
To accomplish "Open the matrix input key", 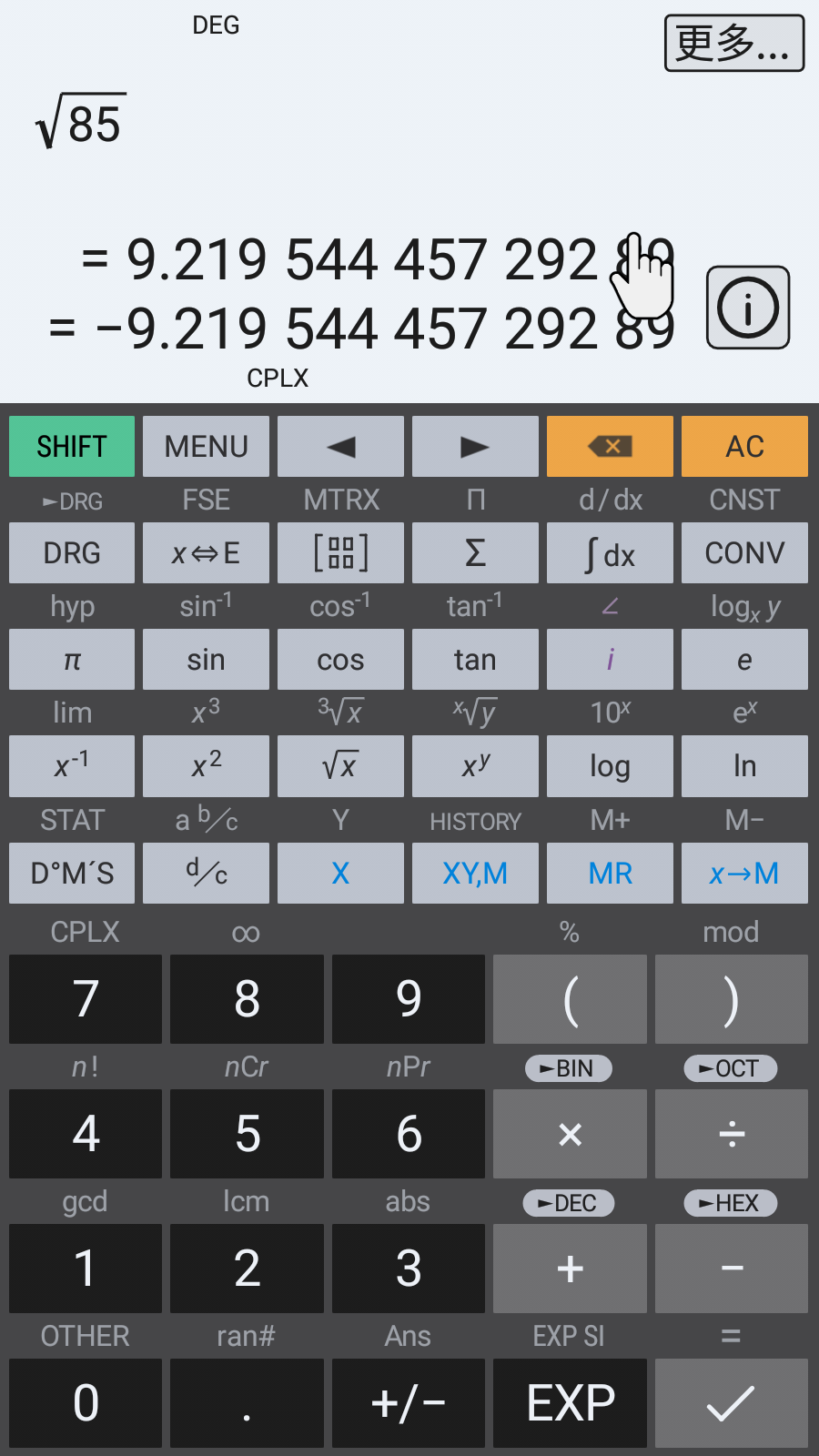I will tap(340, 552).
